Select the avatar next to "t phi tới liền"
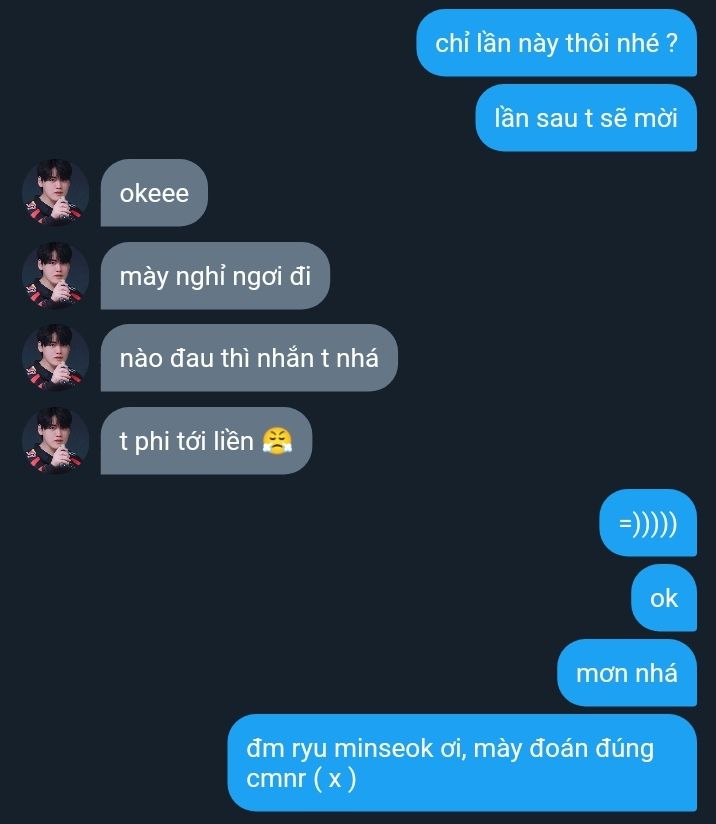This screenshot has height=824, width=716. click(x=56, y=440)
